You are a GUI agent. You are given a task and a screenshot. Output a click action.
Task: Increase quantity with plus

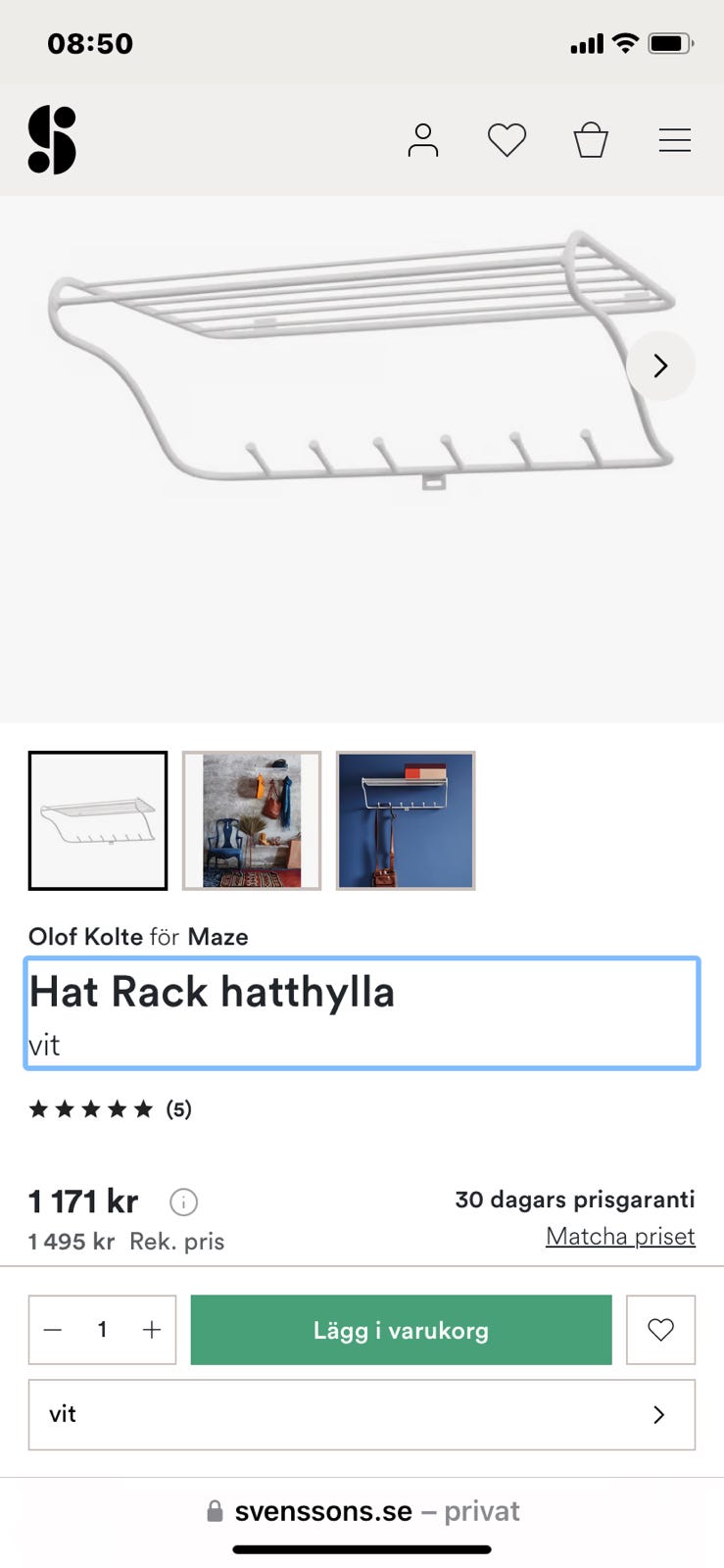[152, 1330]
